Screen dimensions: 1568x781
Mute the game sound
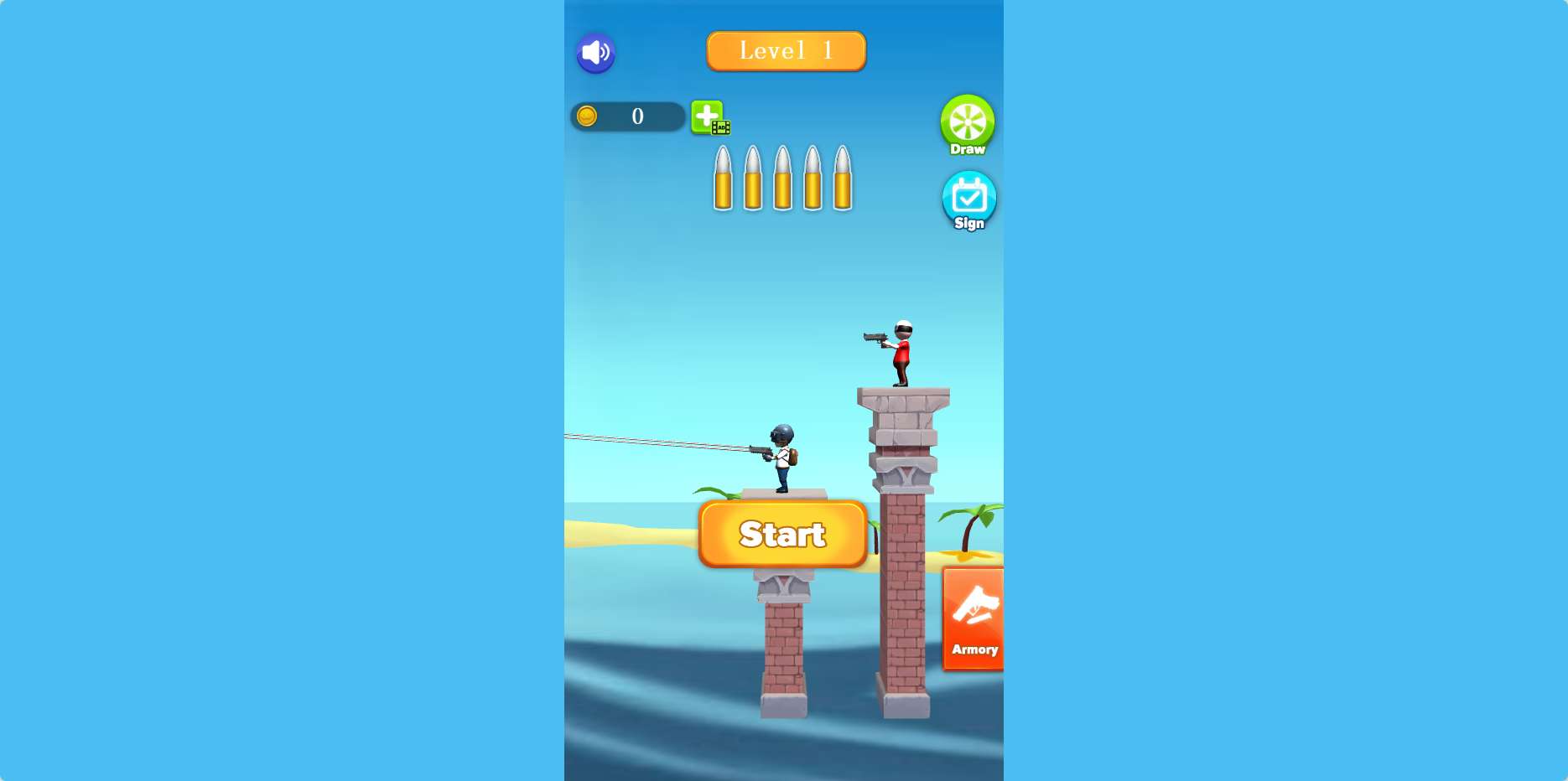pyautogui.click(x=595, y=54)
